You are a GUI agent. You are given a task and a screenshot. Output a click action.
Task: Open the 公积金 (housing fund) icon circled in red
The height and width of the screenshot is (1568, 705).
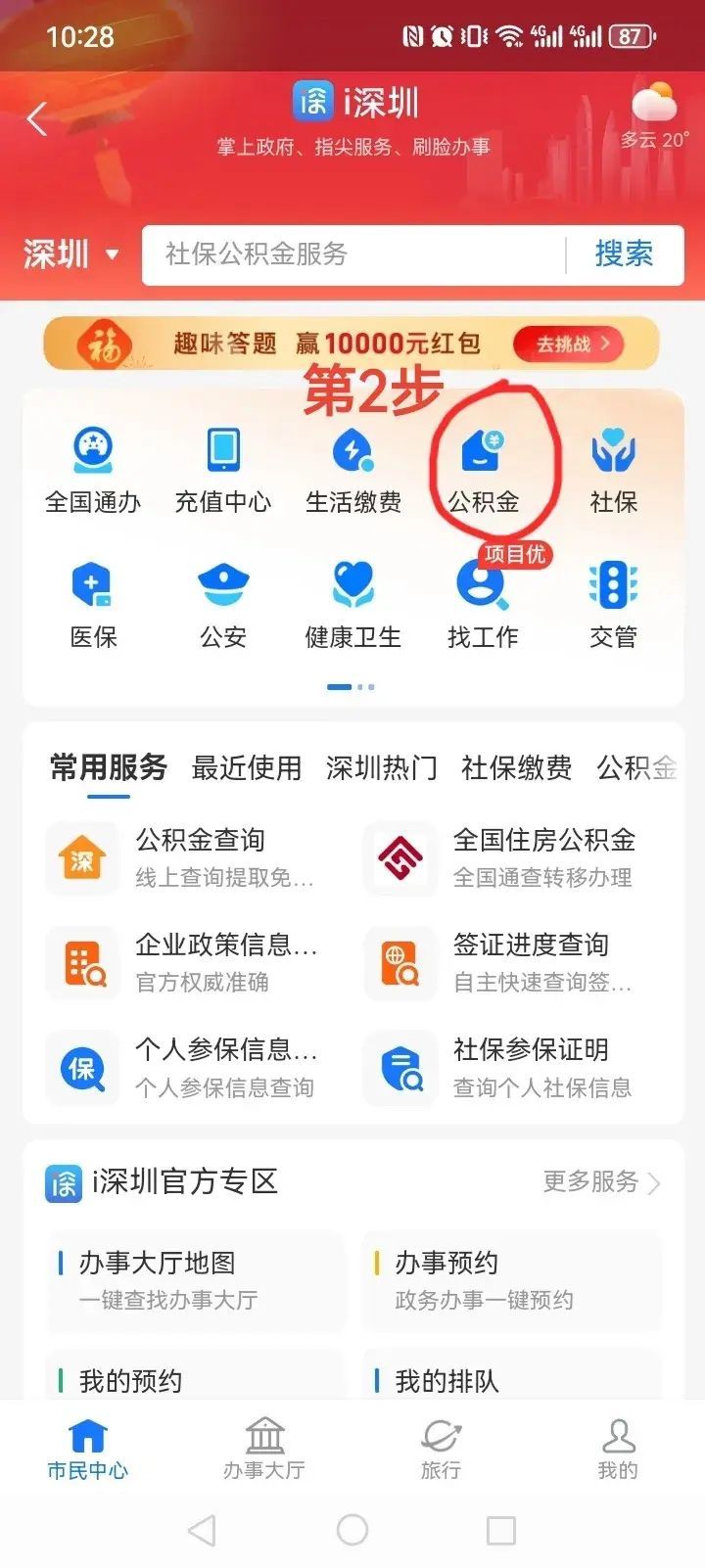coord(484,470)
